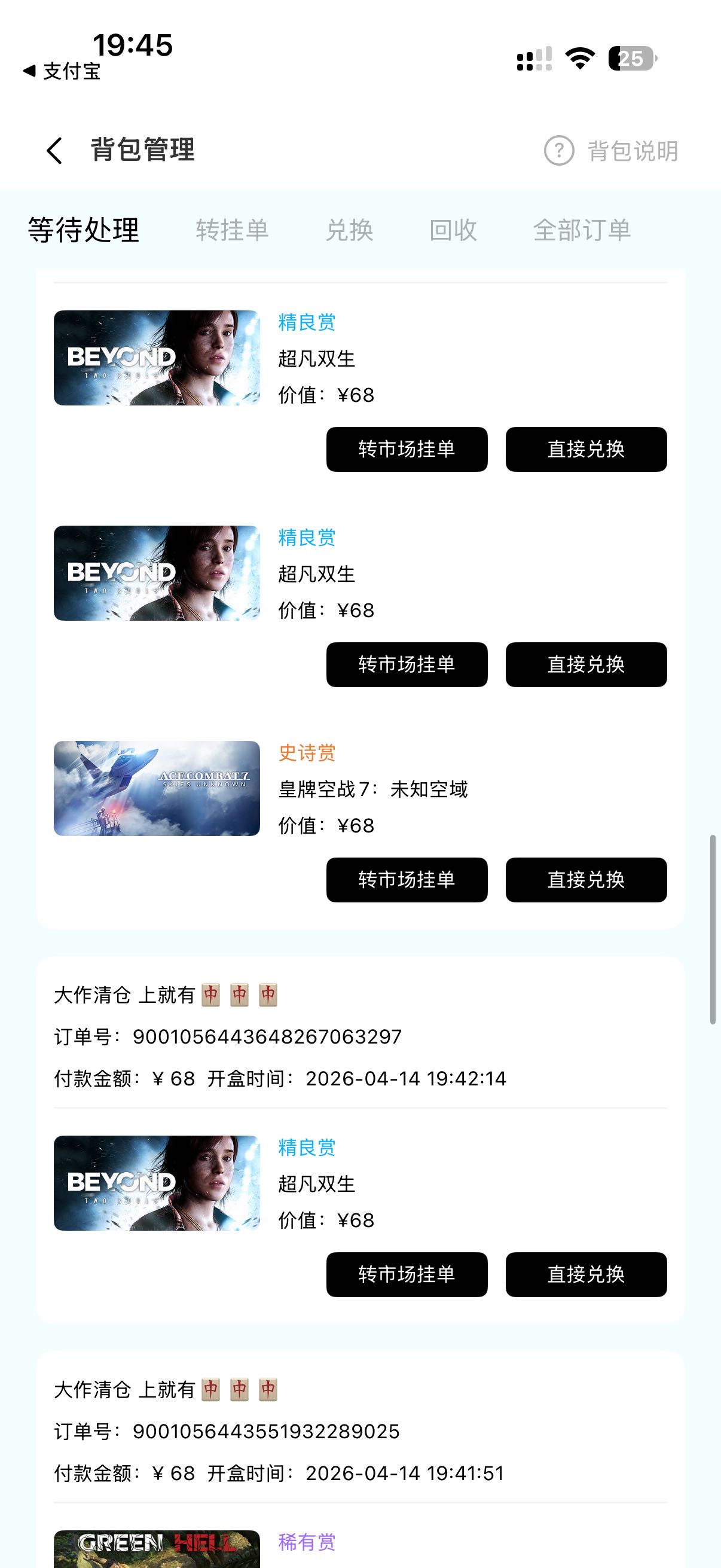This screenshot has width=721, height=1568.
Task: Tap 转市场挂单 for 皇牌空战7
Action: click(x=407, y=880)
